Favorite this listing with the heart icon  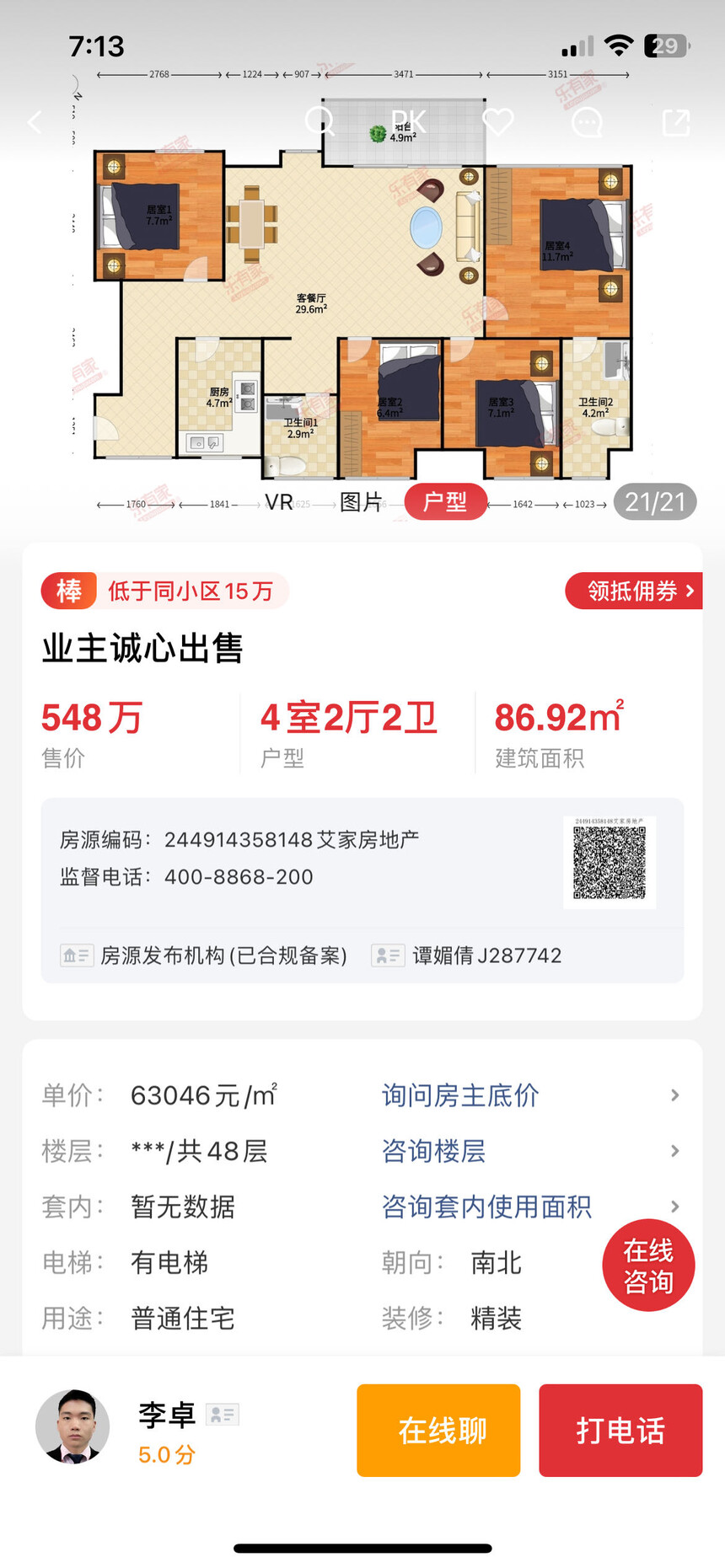(x=498, y=122)
